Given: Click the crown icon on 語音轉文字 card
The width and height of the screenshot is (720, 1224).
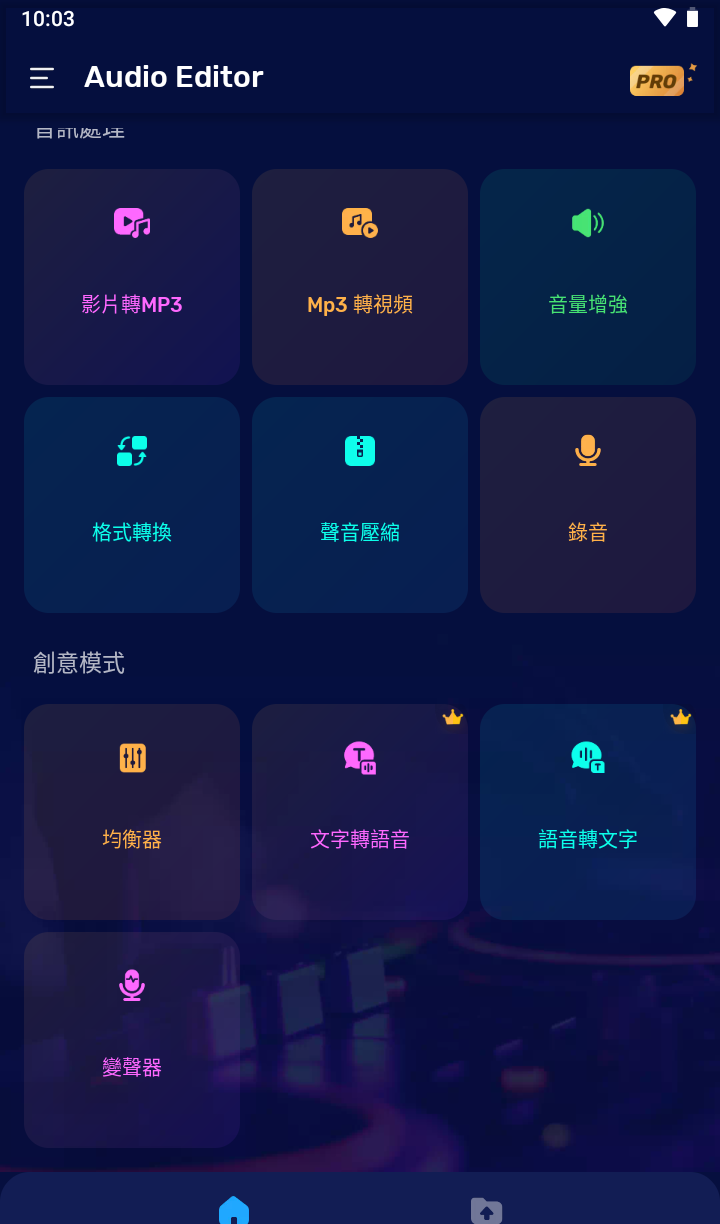Looking at the screenshot, I should [x=681, y=717].
